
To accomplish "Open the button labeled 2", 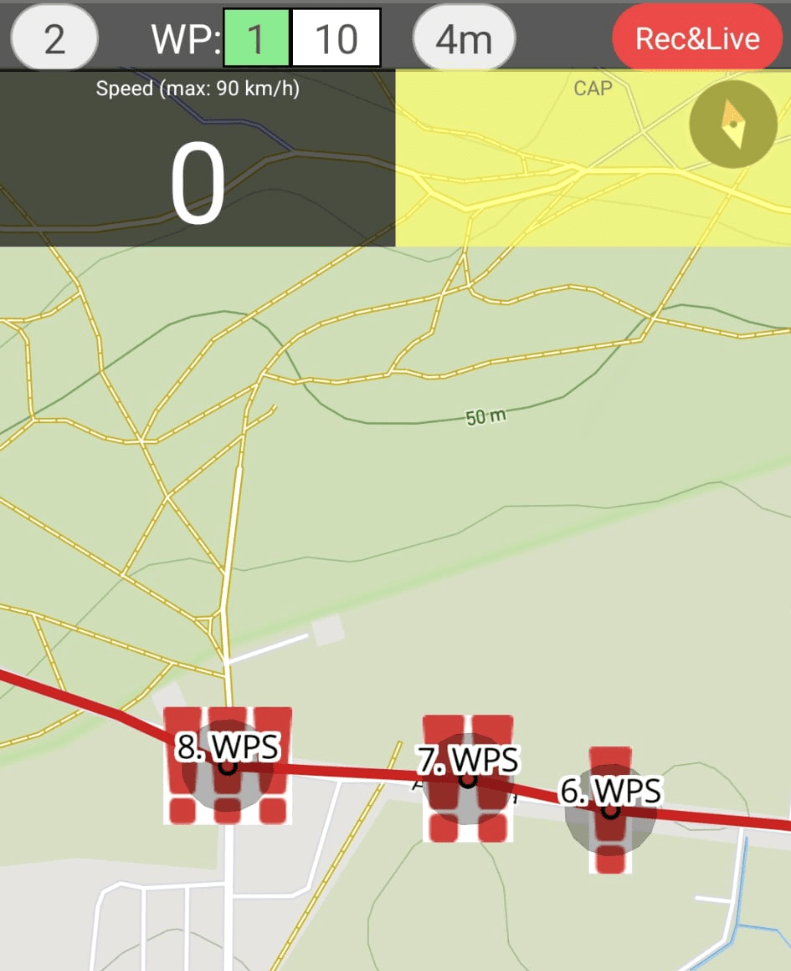I will (54, 38).
